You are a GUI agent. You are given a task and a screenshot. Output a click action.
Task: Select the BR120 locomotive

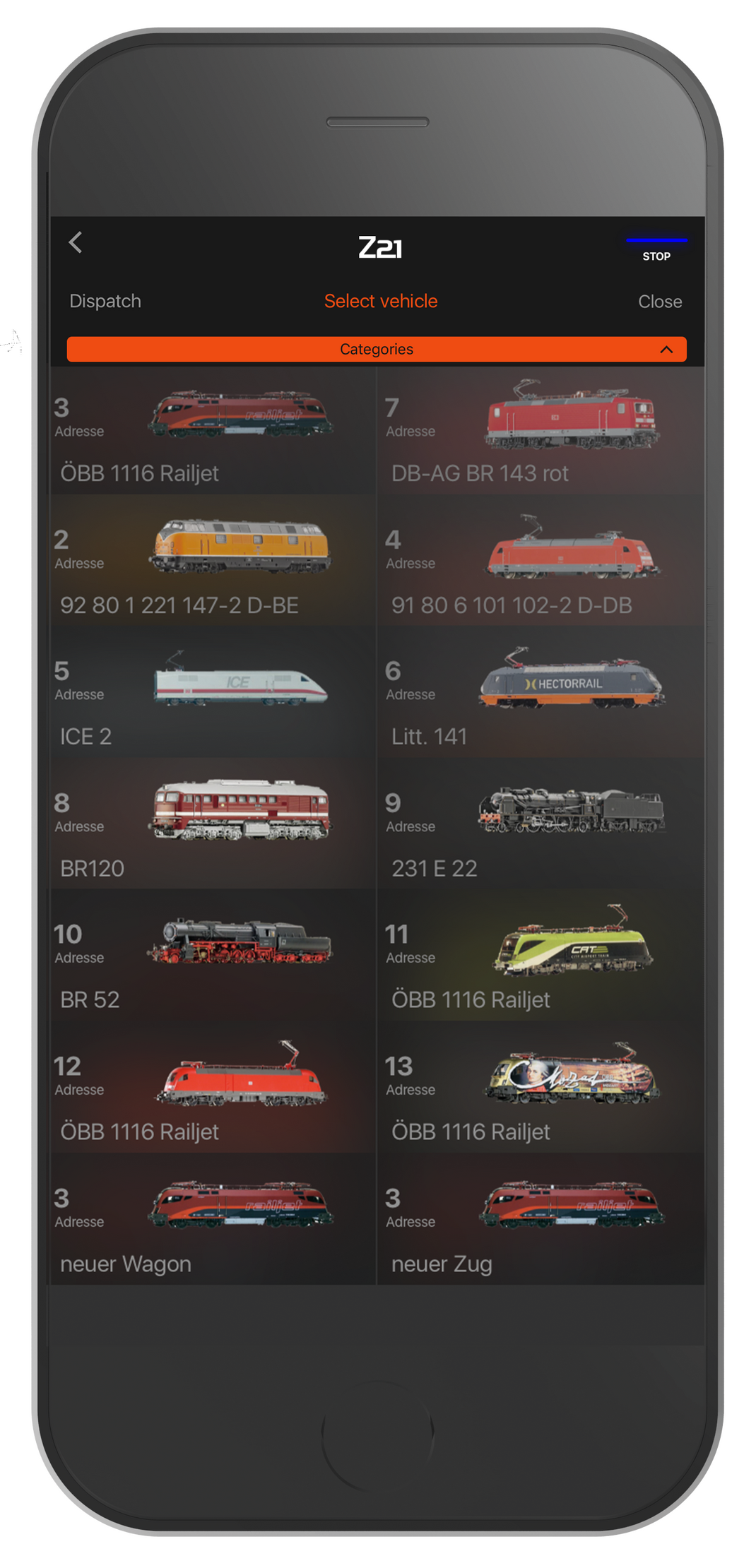[x=212, y=826]
